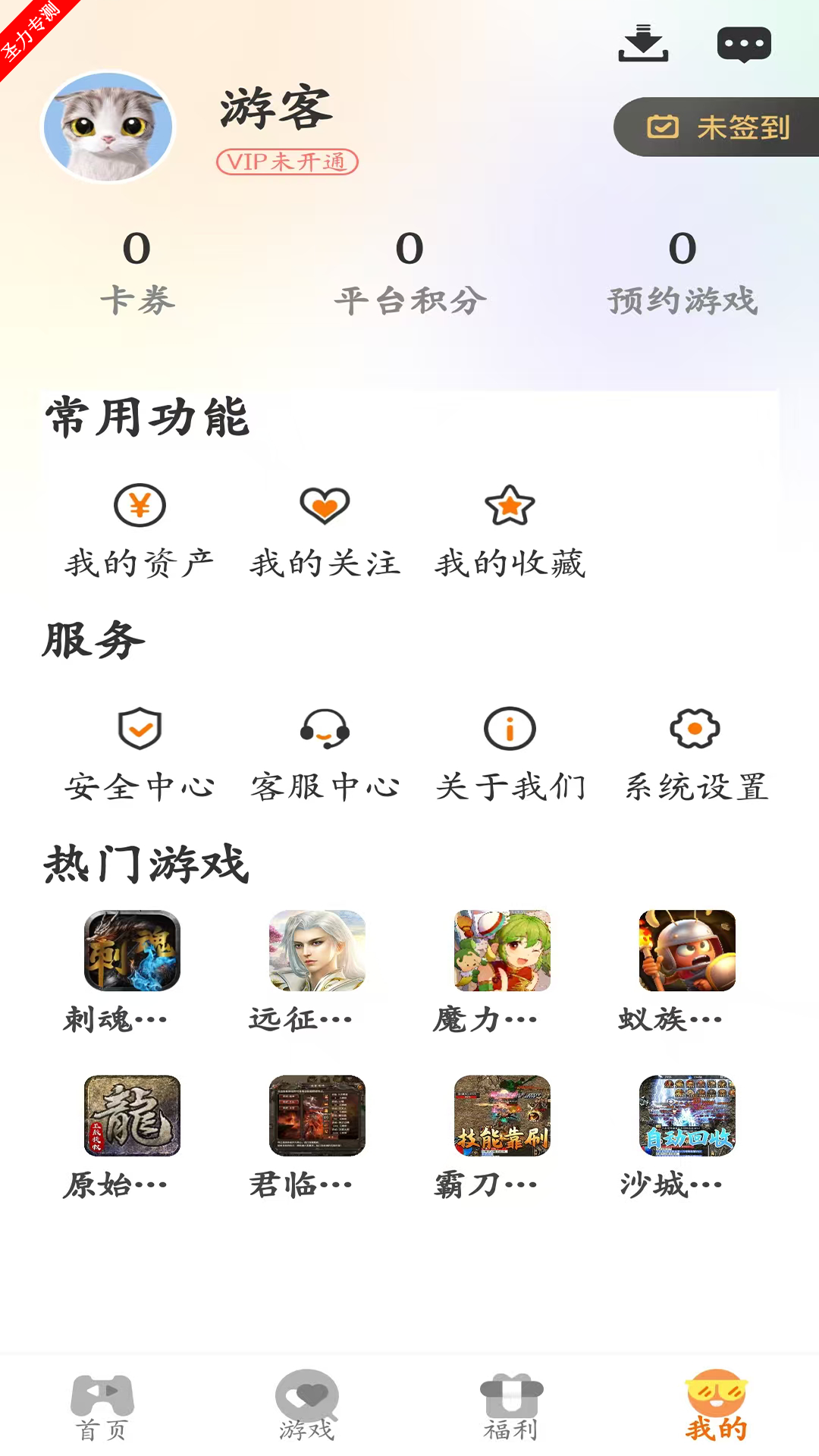Open the messages icon
This screenshot has width=819, height=1456.
click(744, 45)
